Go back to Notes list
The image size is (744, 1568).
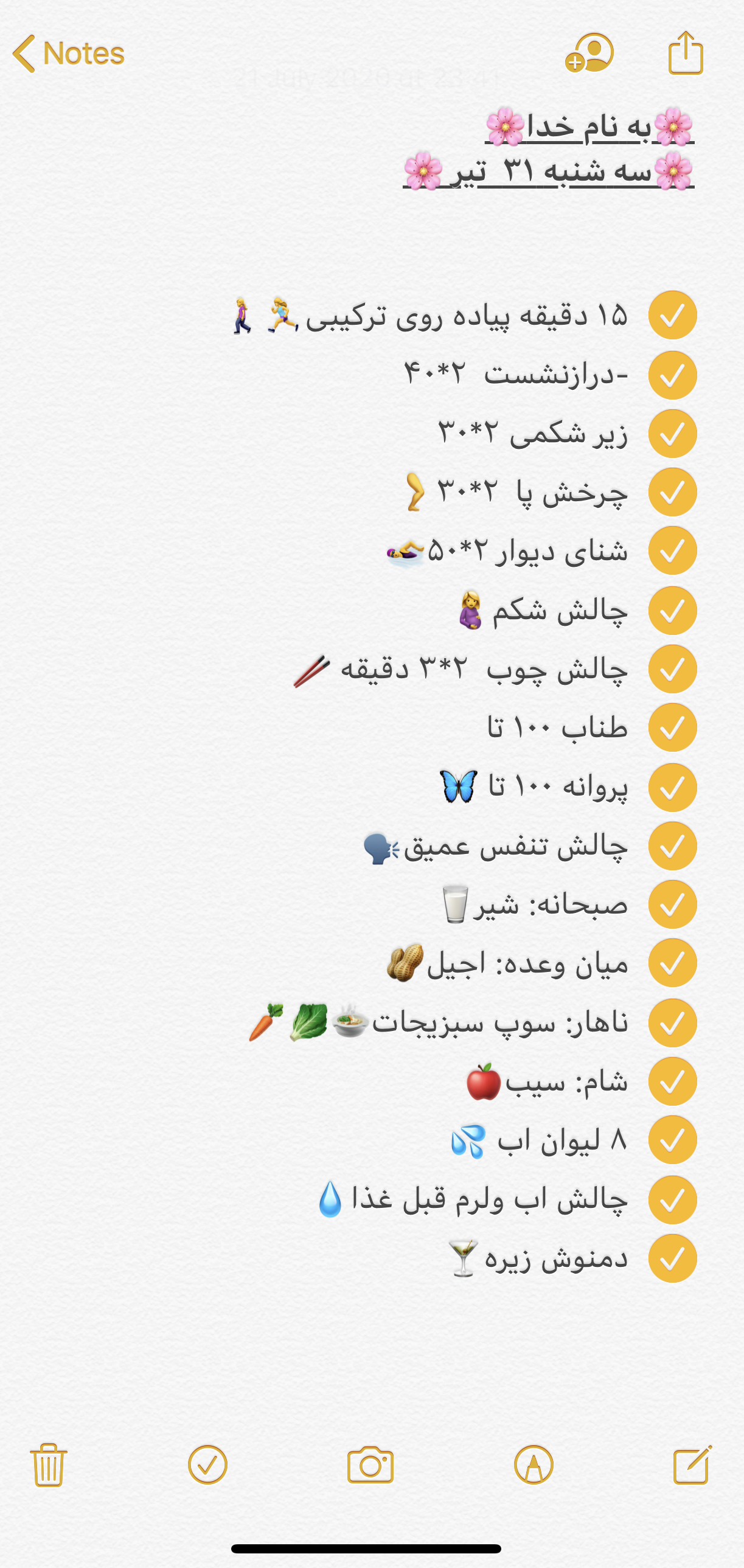(68, 54)
